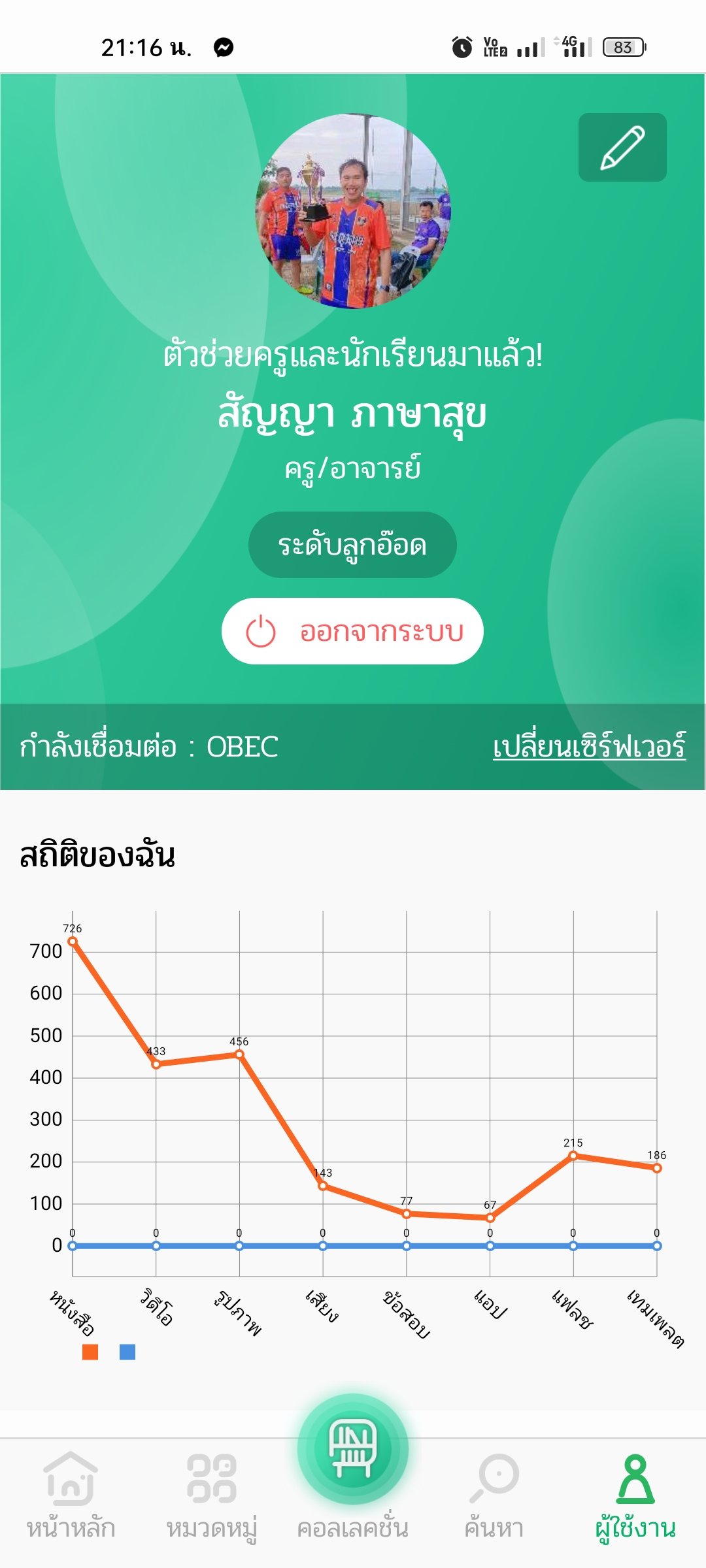706x1568 pixels.
Task: Select the ผู้ใช้งาน user tab
Action: (x=635, y=1496)
